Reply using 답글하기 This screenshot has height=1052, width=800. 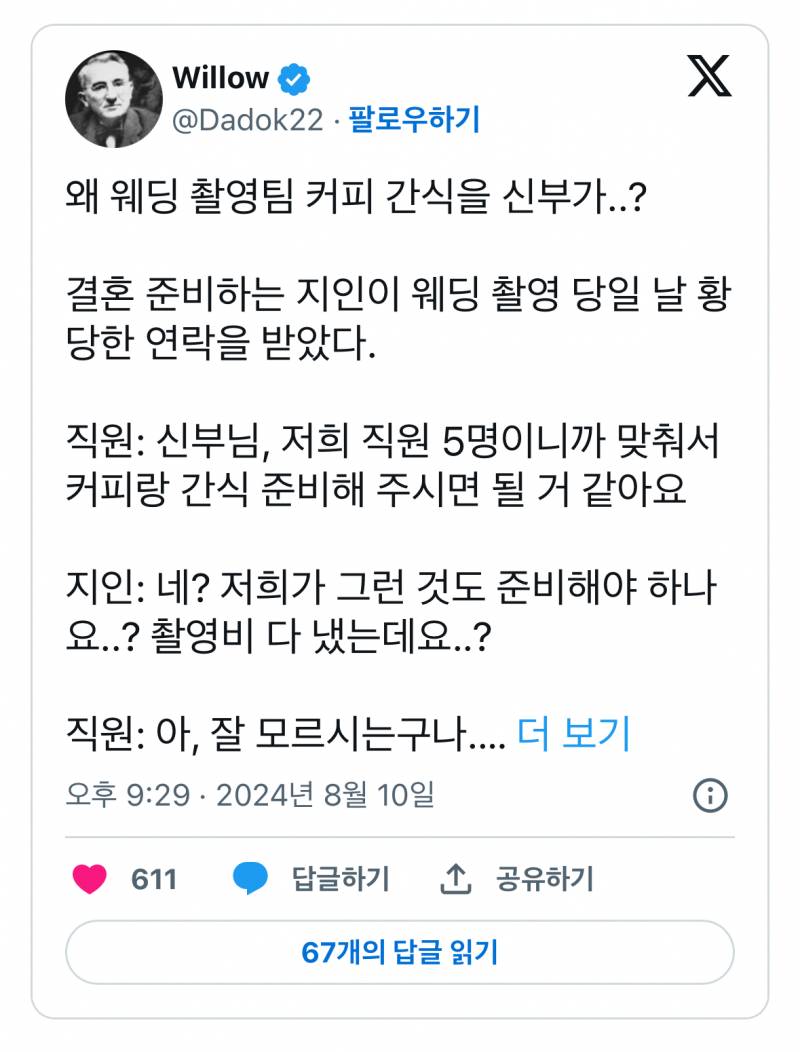[x=312, y=879]
